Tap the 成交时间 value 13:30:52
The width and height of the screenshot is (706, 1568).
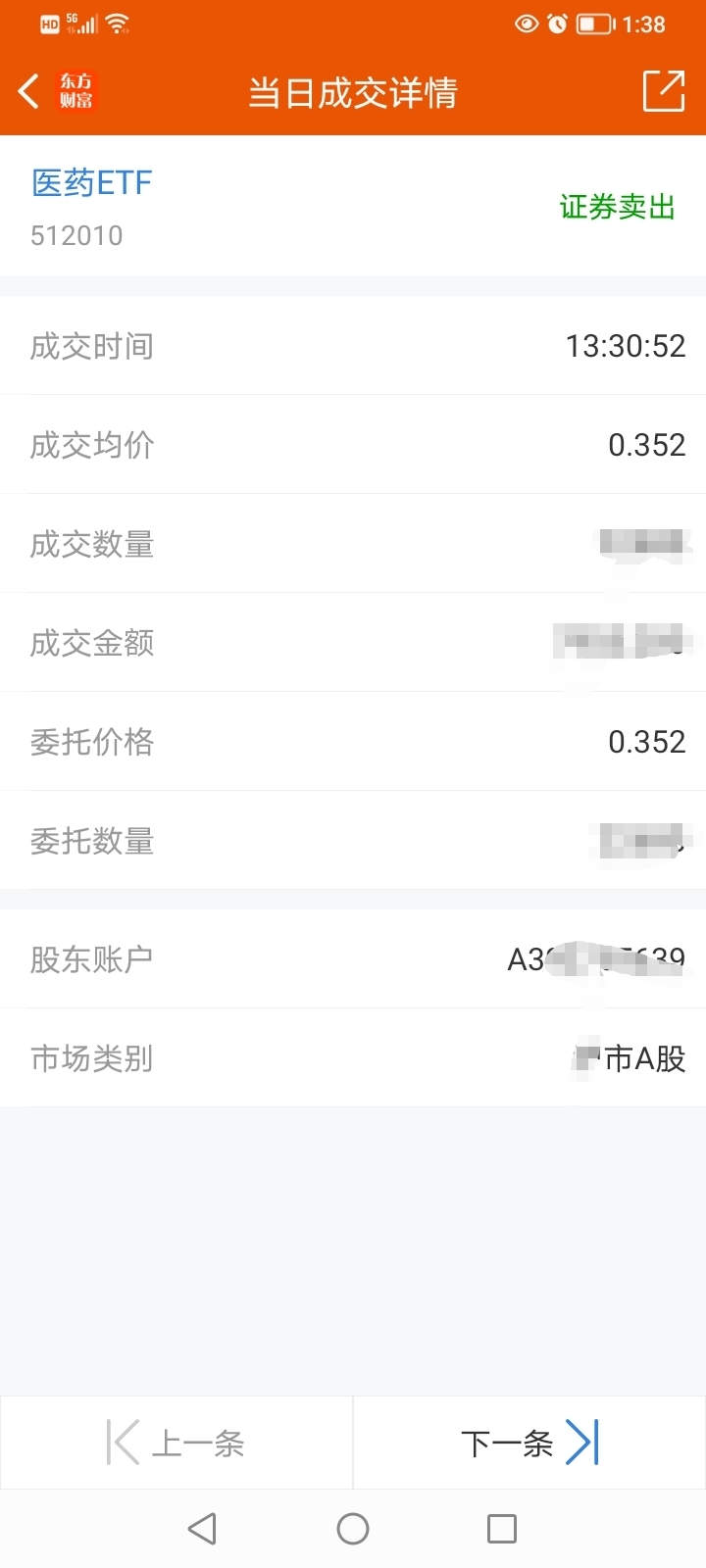point(627,345)
